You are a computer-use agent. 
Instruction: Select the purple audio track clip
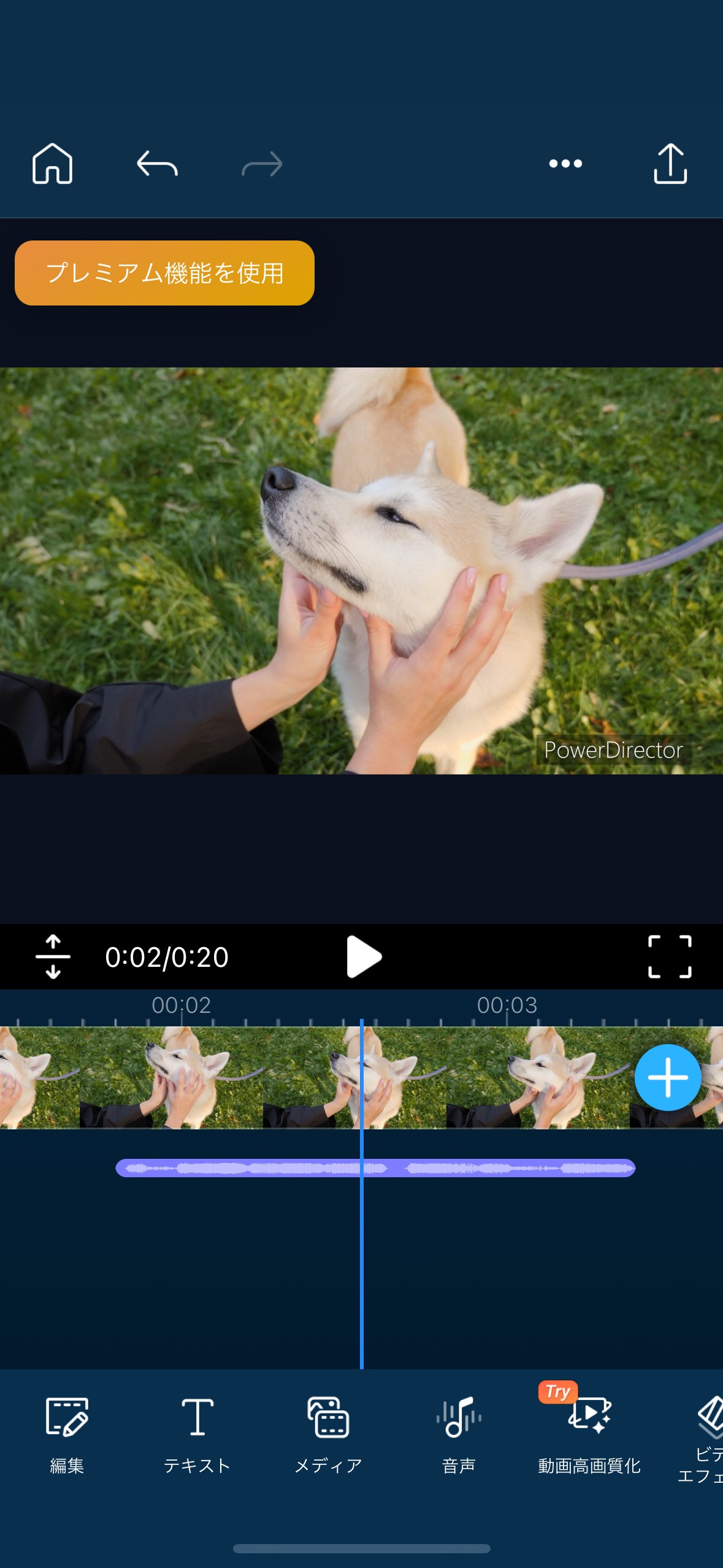[258, 1168]
